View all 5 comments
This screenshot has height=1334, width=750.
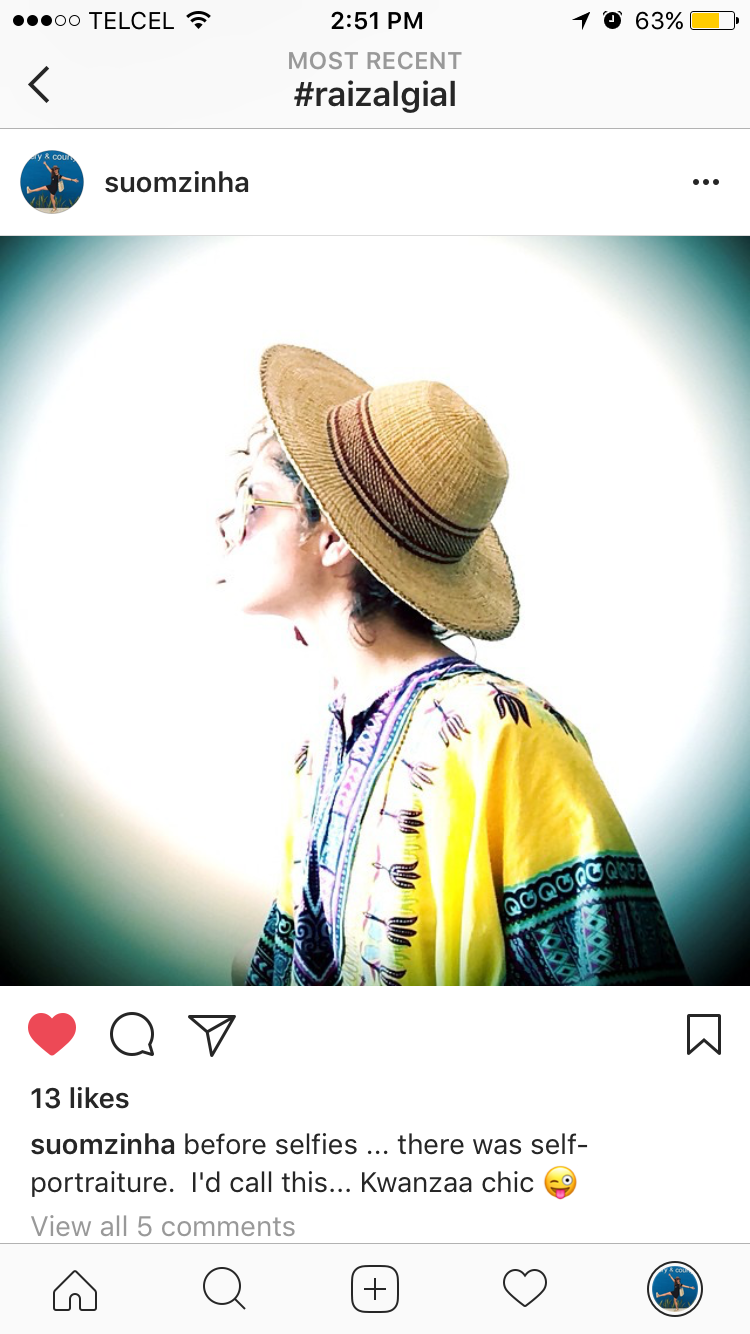163,1226
